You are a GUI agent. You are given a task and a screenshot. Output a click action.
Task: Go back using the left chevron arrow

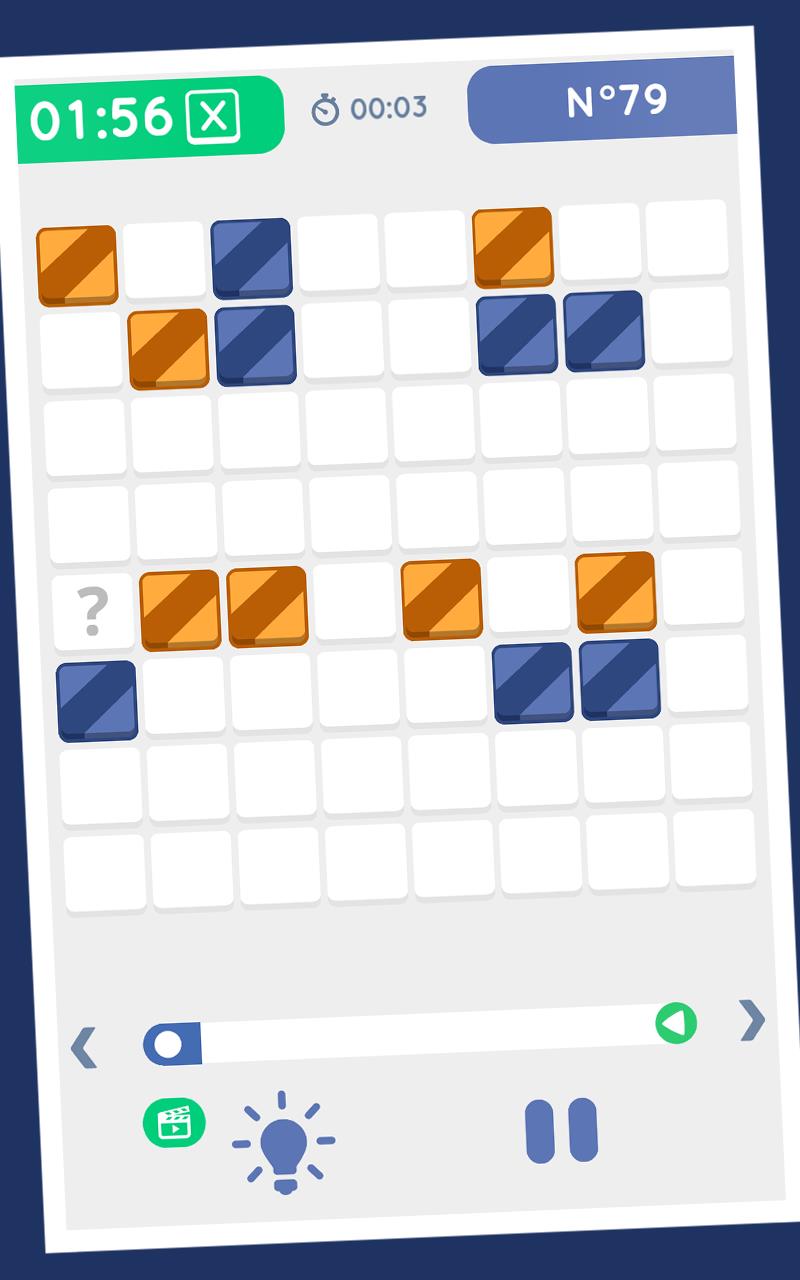[x=84, y=1048]
